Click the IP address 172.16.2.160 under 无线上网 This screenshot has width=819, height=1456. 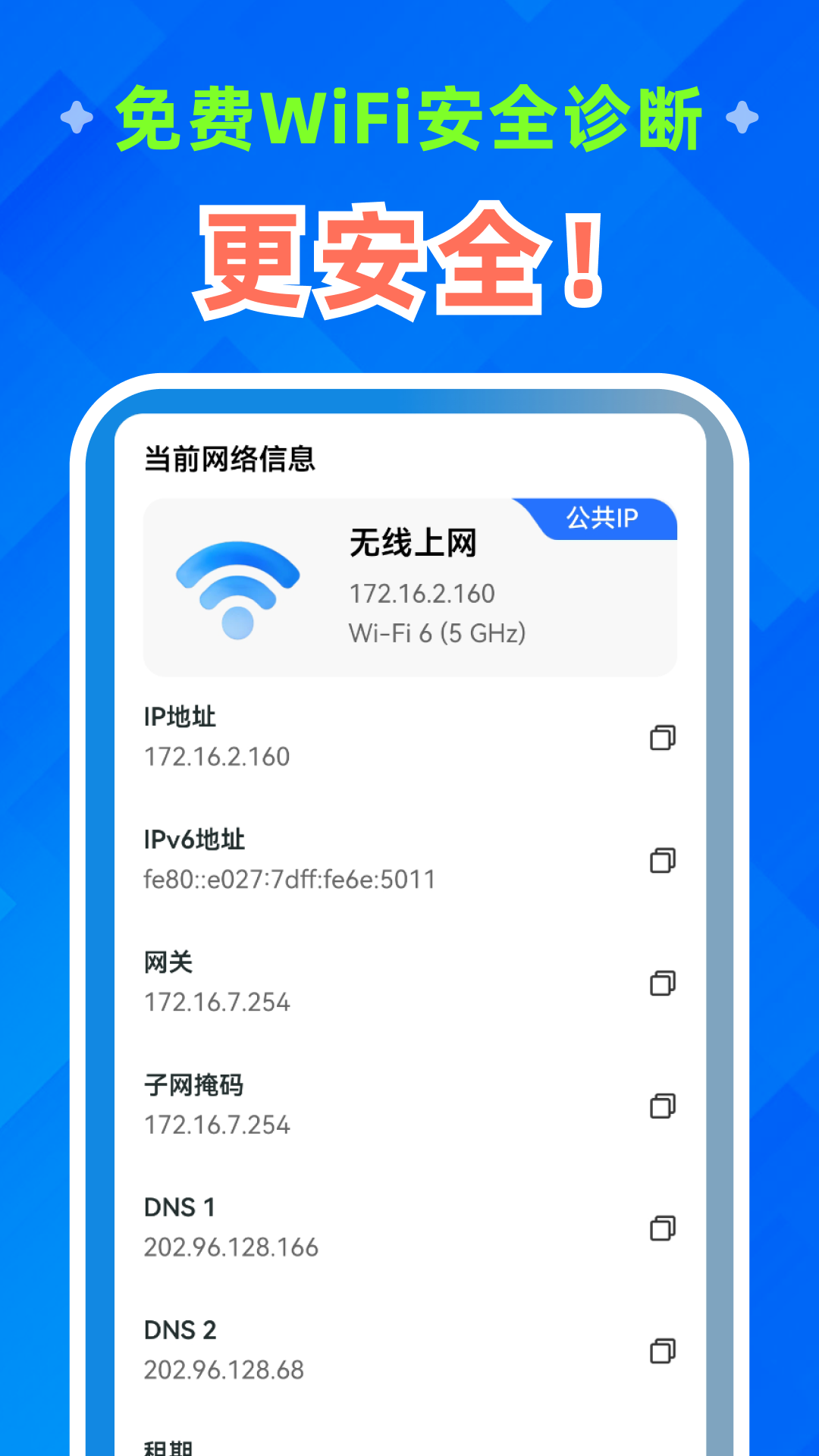(421, 595)
